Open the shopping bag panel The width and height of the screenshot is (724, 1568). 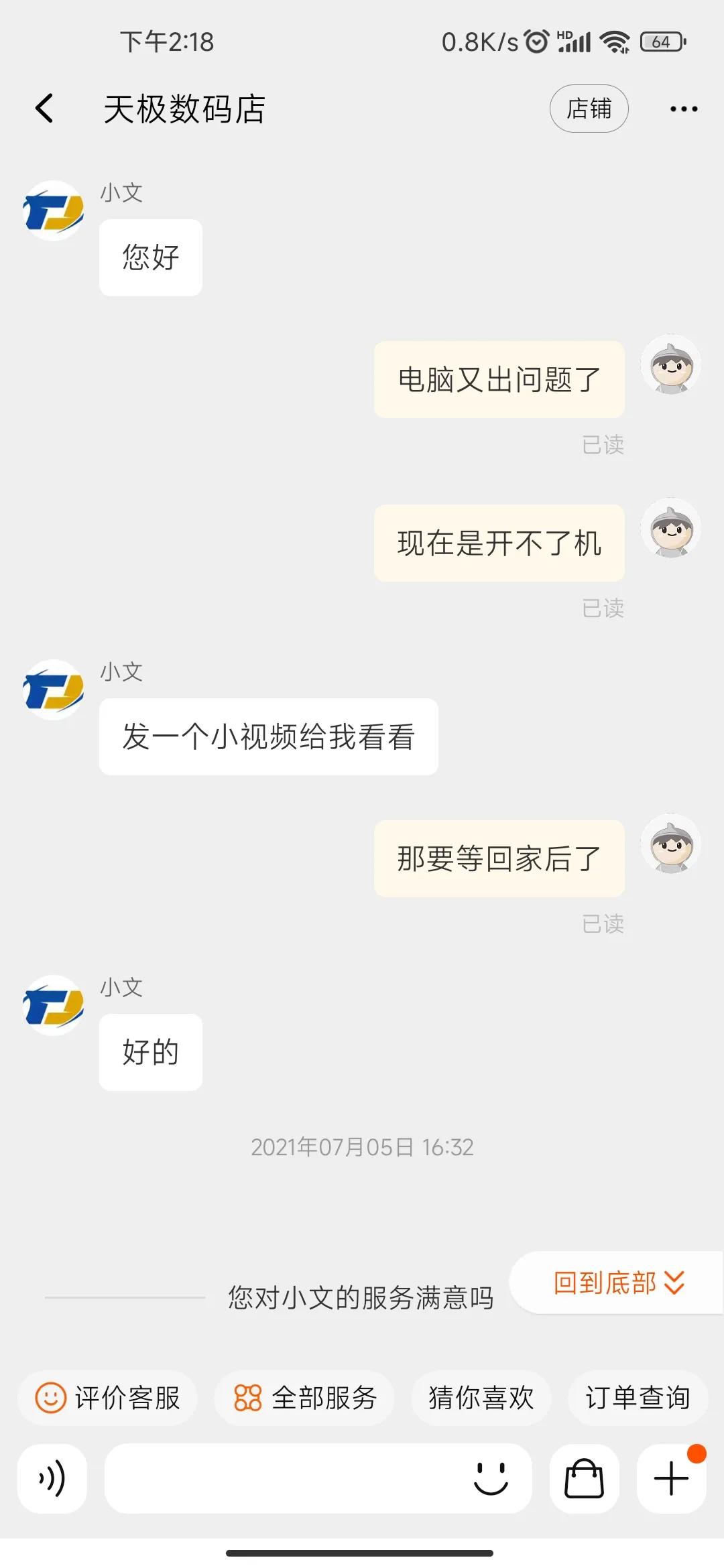[583, 1479]
